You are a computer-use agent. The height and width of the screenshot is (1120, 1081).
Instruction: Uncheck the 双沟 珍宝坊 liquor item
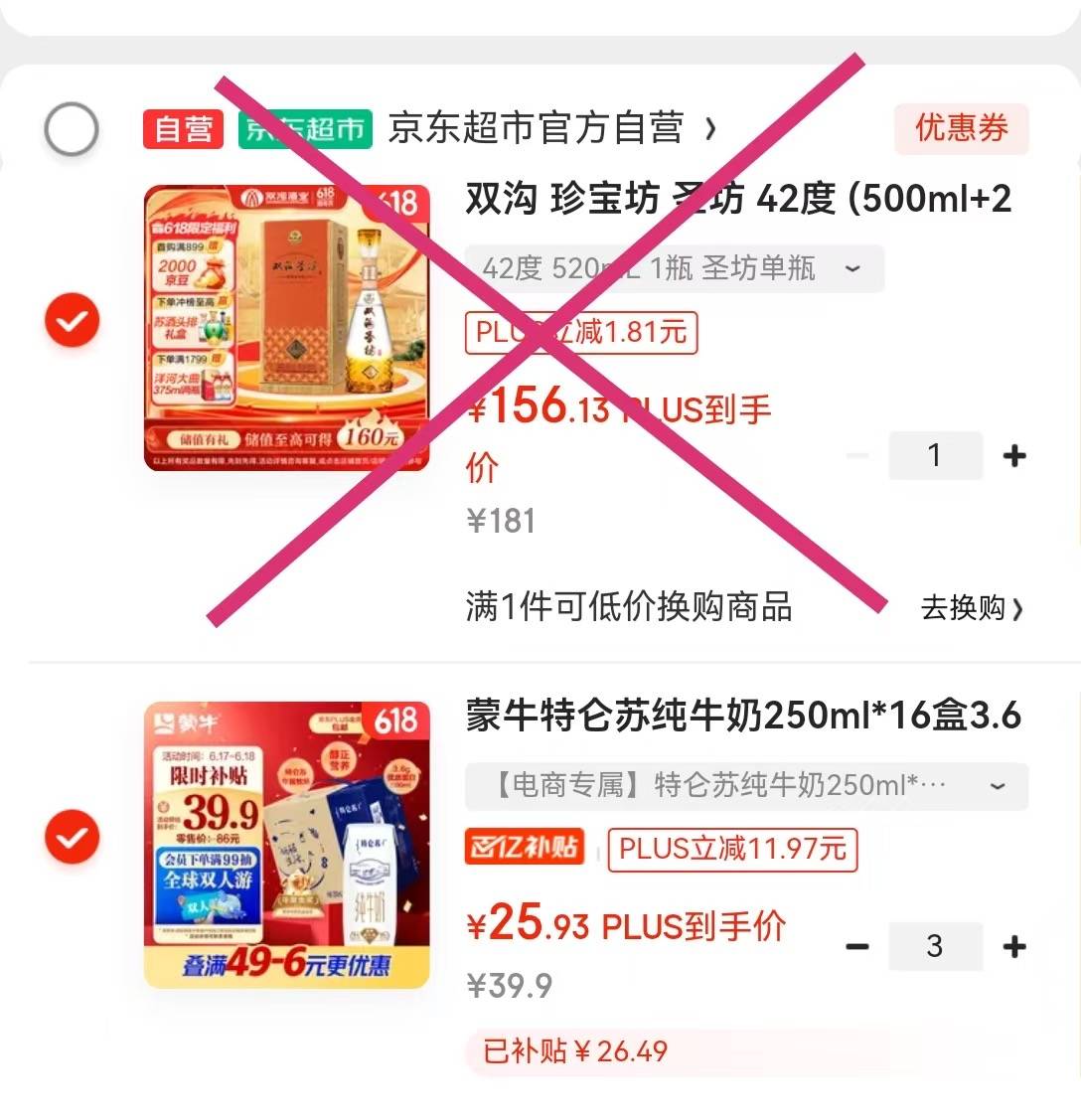point(72,321)
